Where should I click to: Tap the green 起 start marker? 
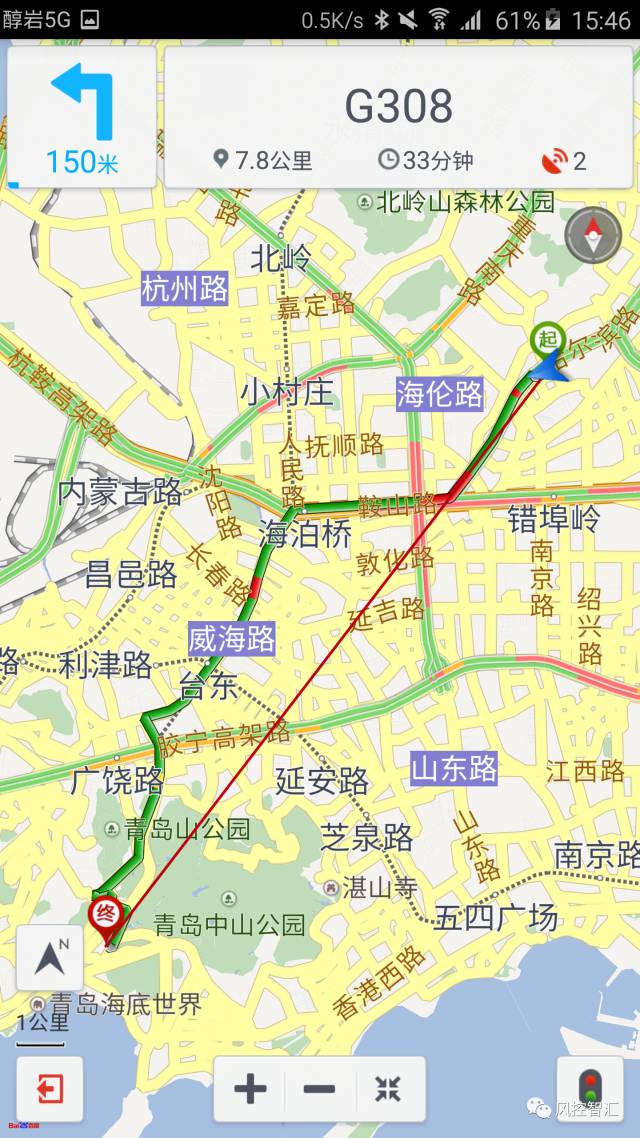pyautogui.click(x=547, y=340)
